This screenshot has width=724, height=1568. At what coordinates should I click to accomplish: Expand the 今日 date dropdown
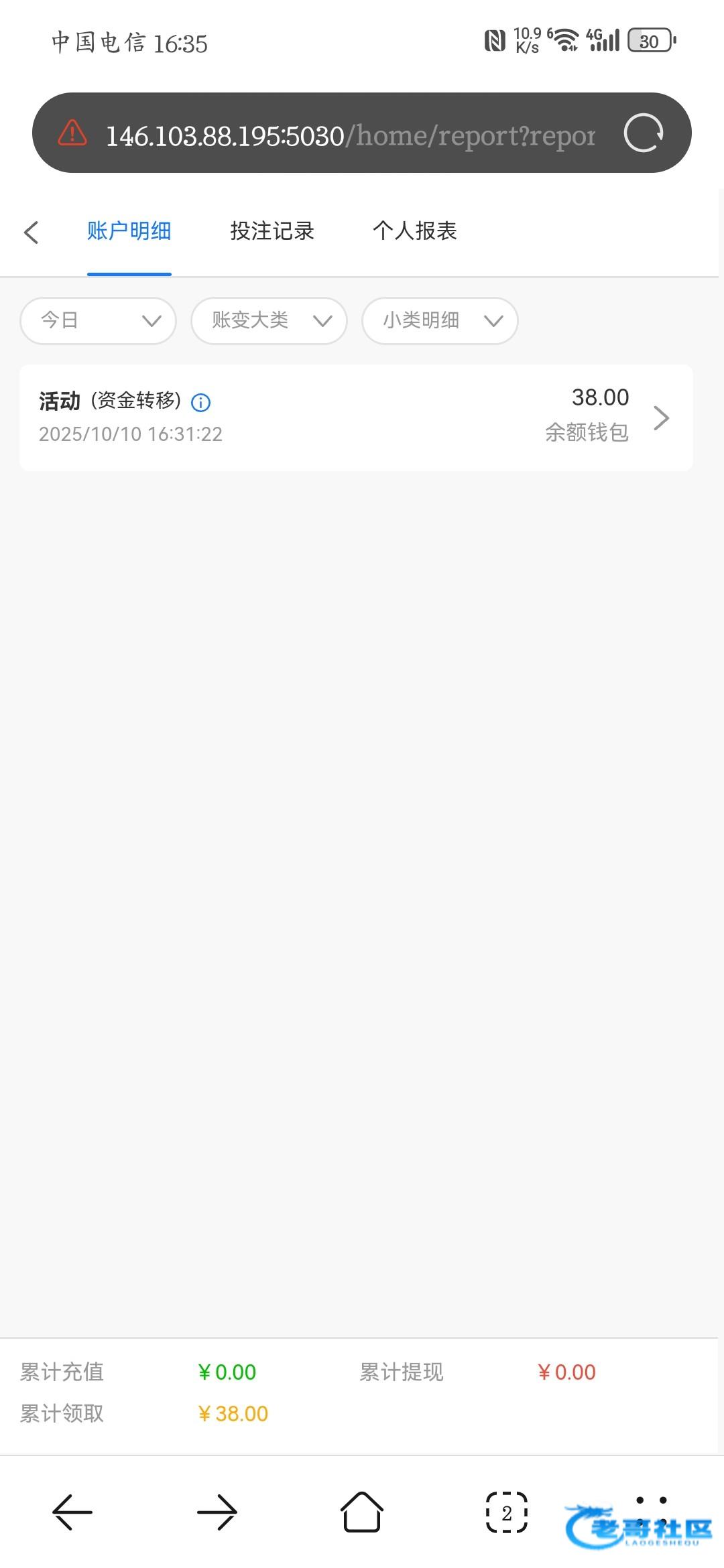[x=99, y=321]
